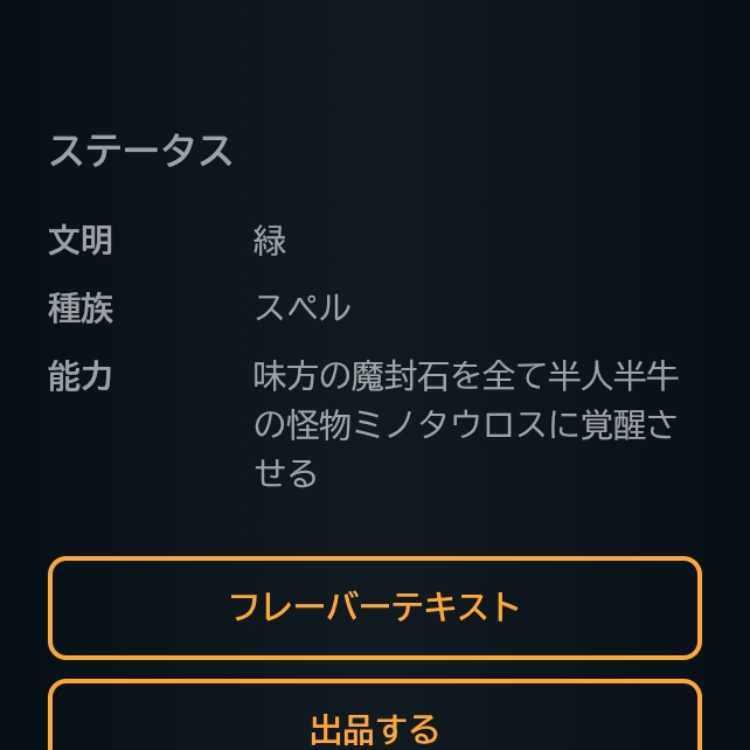Tap the 出品する button
The image size is (750, 750).
(375, 722)
